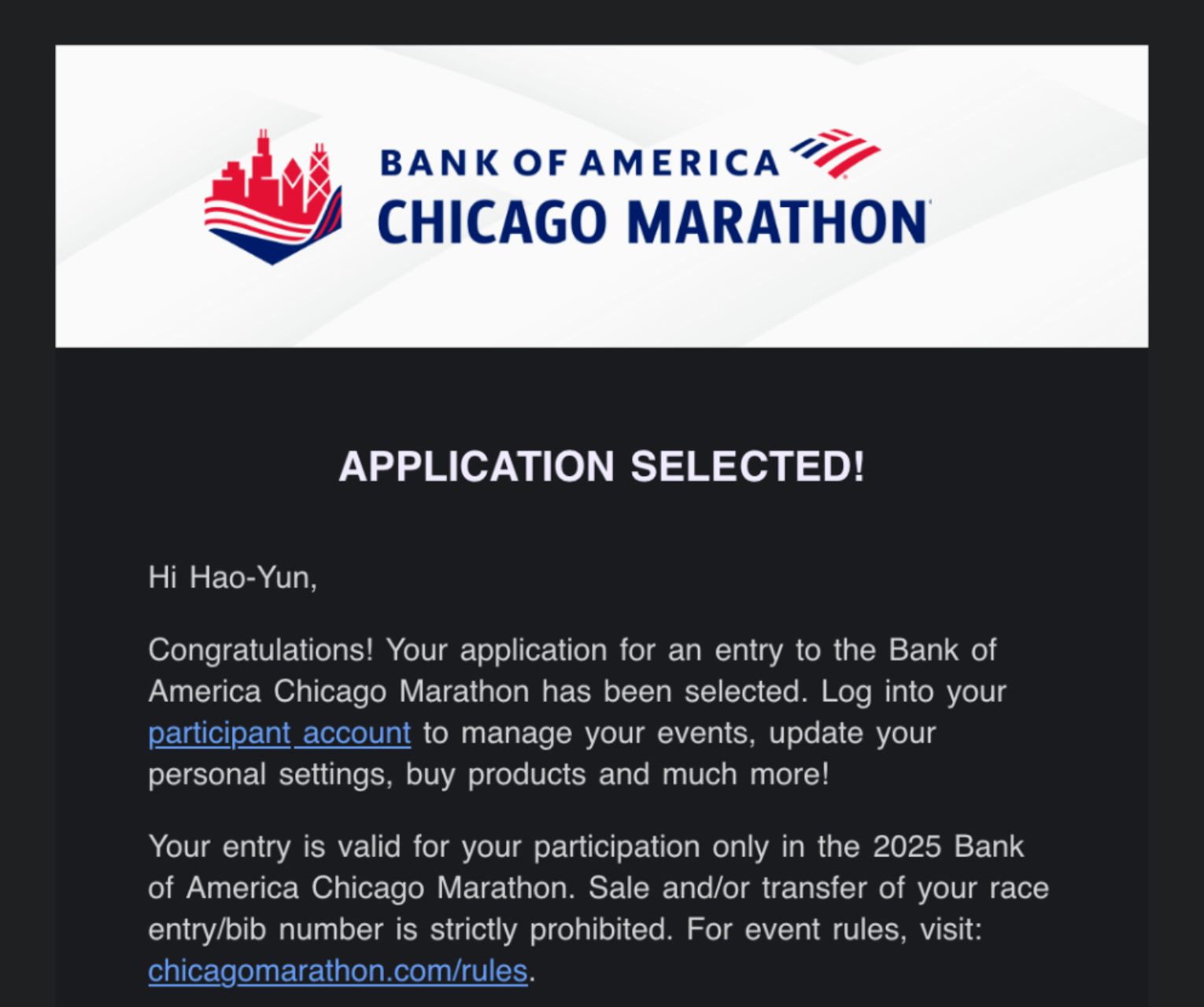Viewport: 1204px width, 1007px height.
Task: Open the participant account link
Action: point(279,733)
